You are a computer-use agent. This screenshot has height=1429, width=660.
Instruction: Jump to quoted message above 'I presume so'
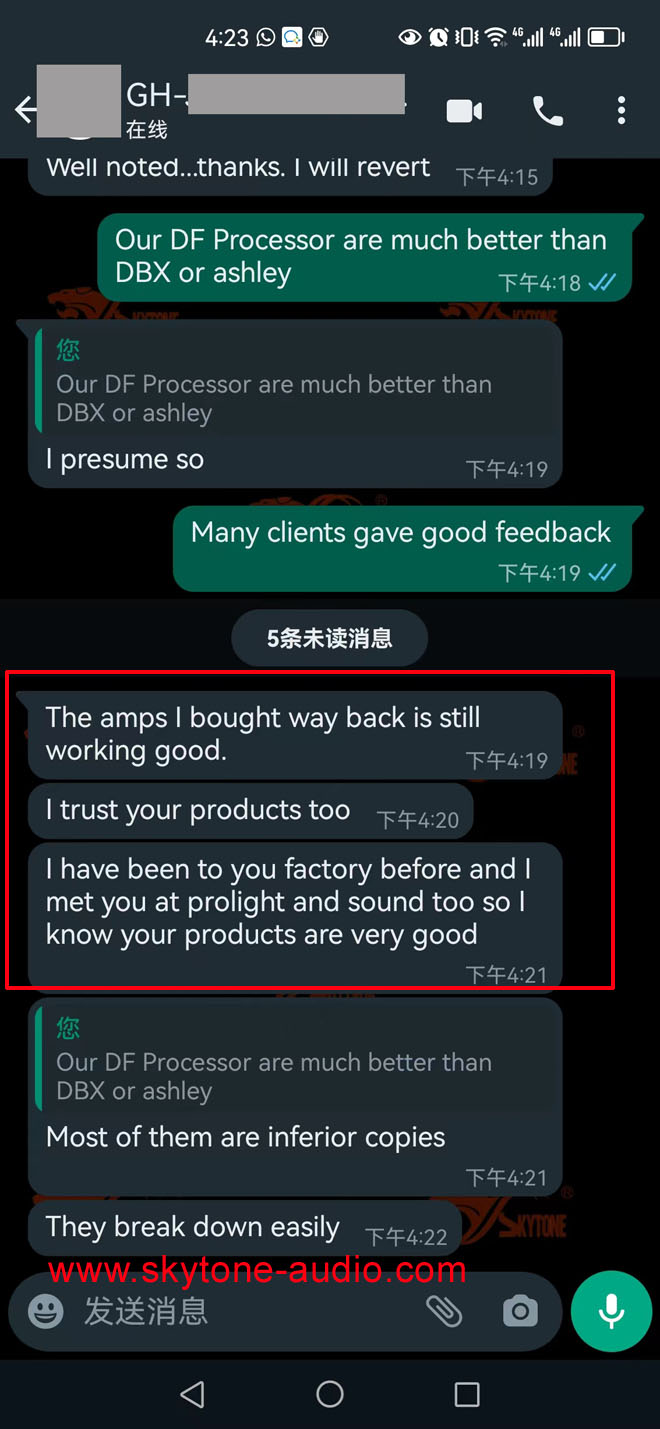pos(294,382)
